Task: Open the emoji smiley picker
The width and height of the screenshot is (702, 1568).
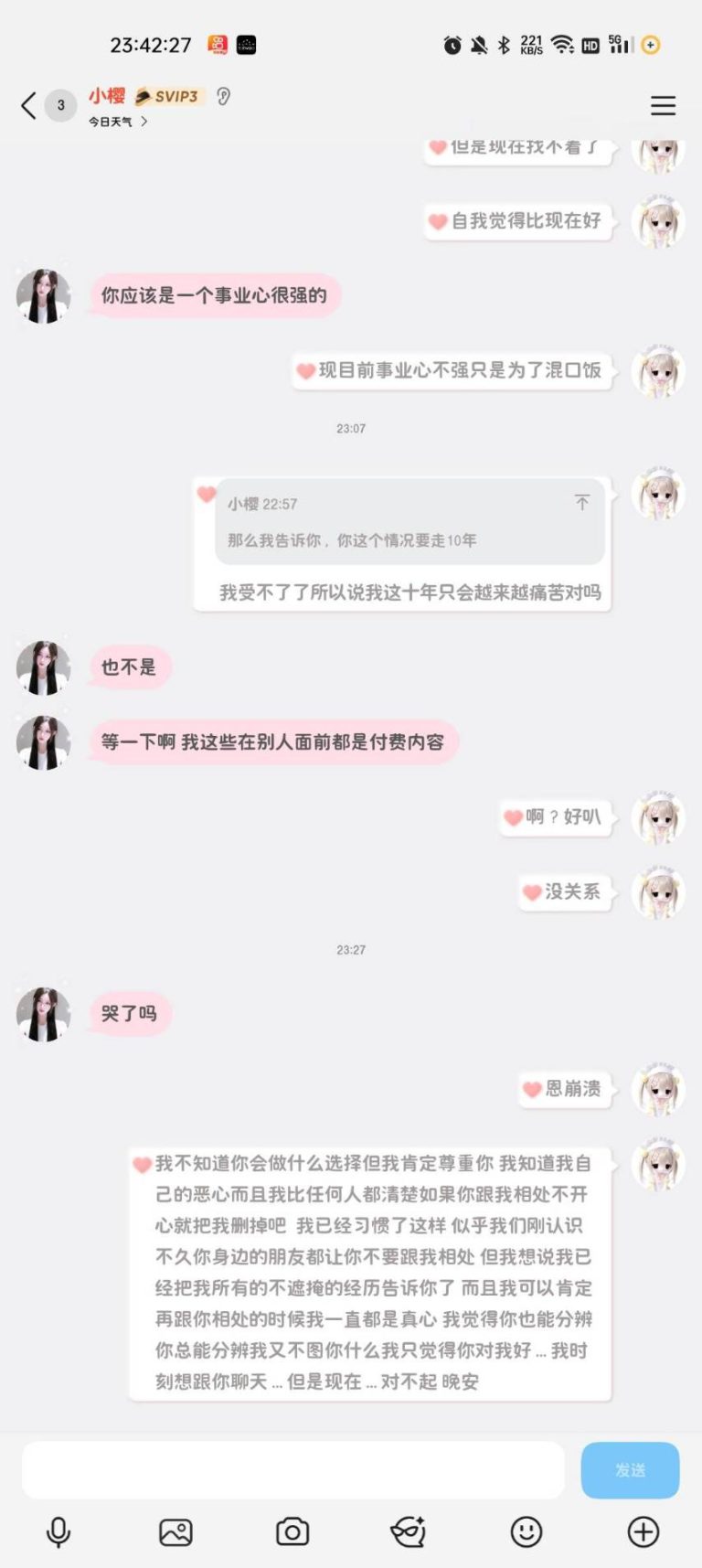Action: pyautogui.click(x=526, y=1532)
